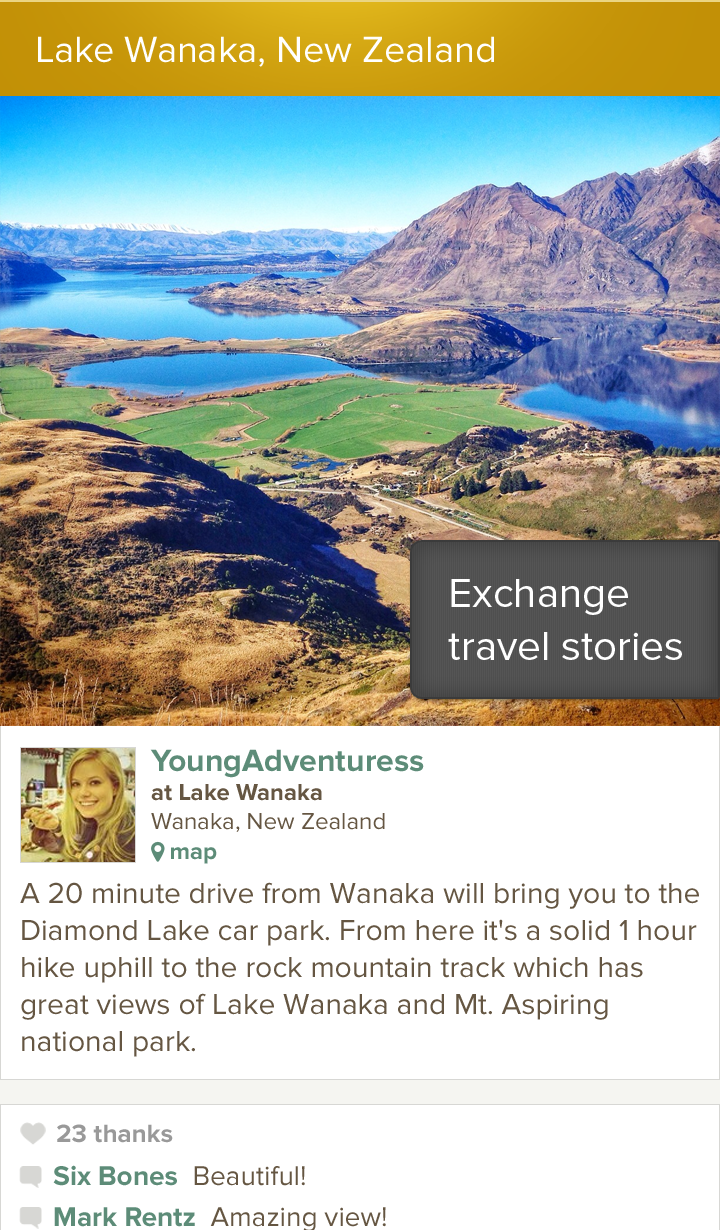
Task: Open Mark Rentz's profile from the comment
Action: point(124,1217)
